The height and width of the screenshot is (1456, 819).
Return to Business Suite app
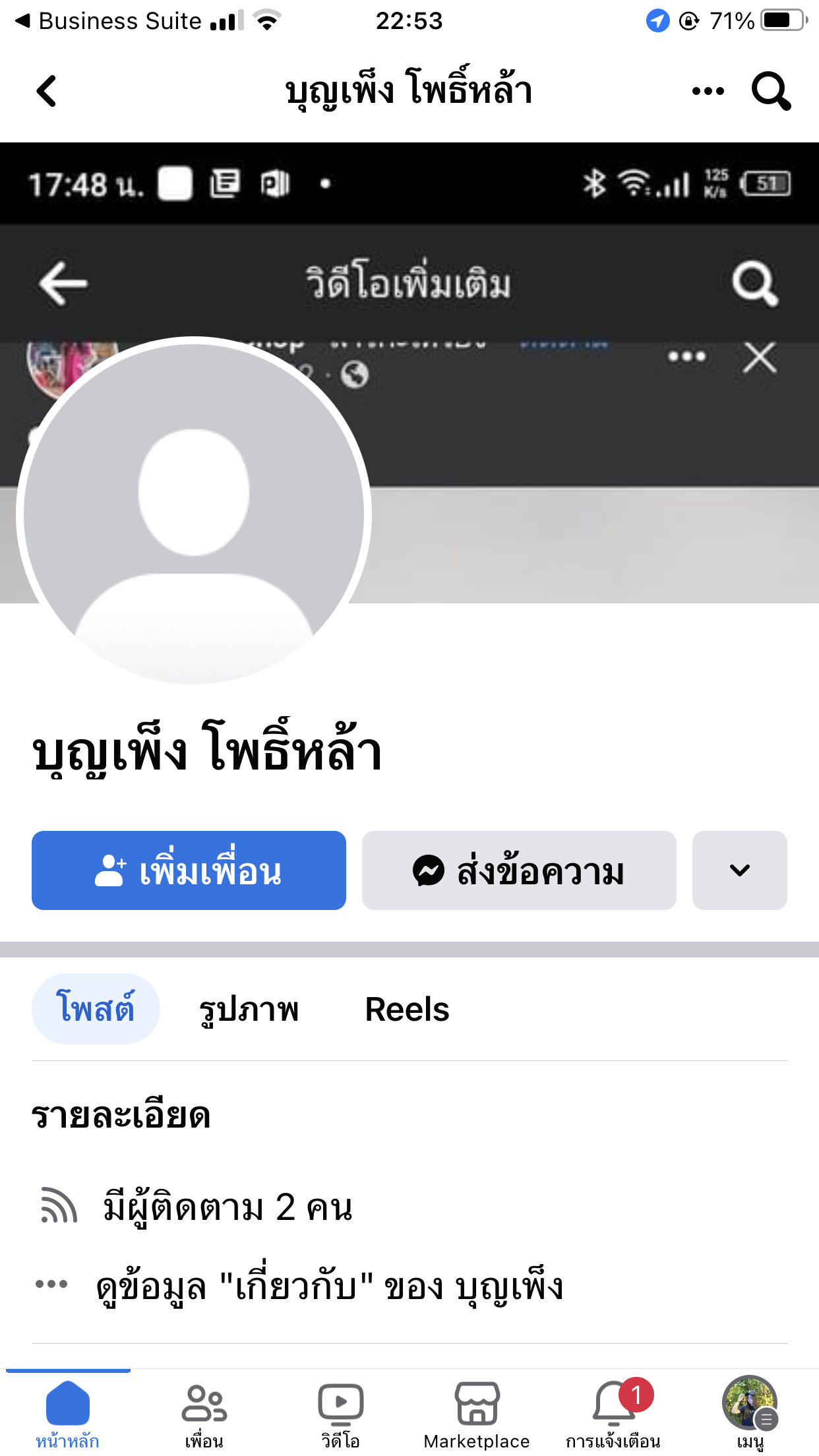[x=109, y=21]
